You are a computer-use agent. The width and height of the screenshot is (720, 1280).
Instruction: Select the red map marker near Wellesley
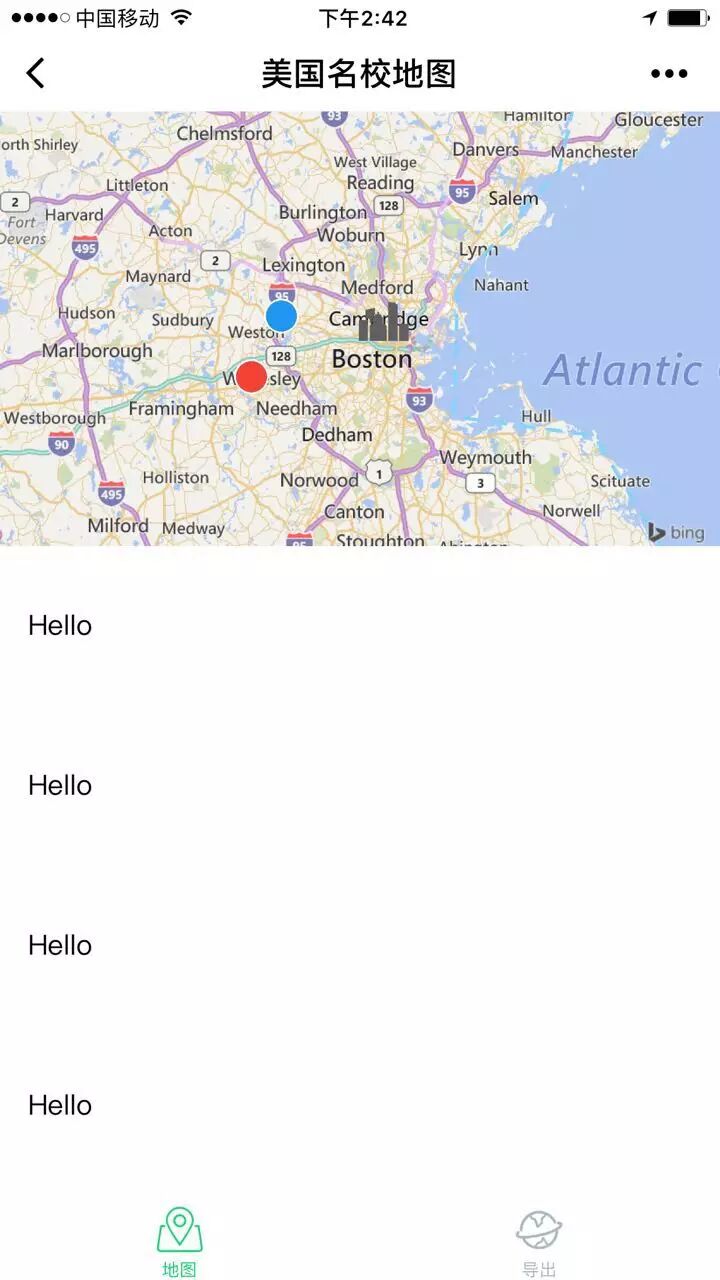(x=251, y=377)
